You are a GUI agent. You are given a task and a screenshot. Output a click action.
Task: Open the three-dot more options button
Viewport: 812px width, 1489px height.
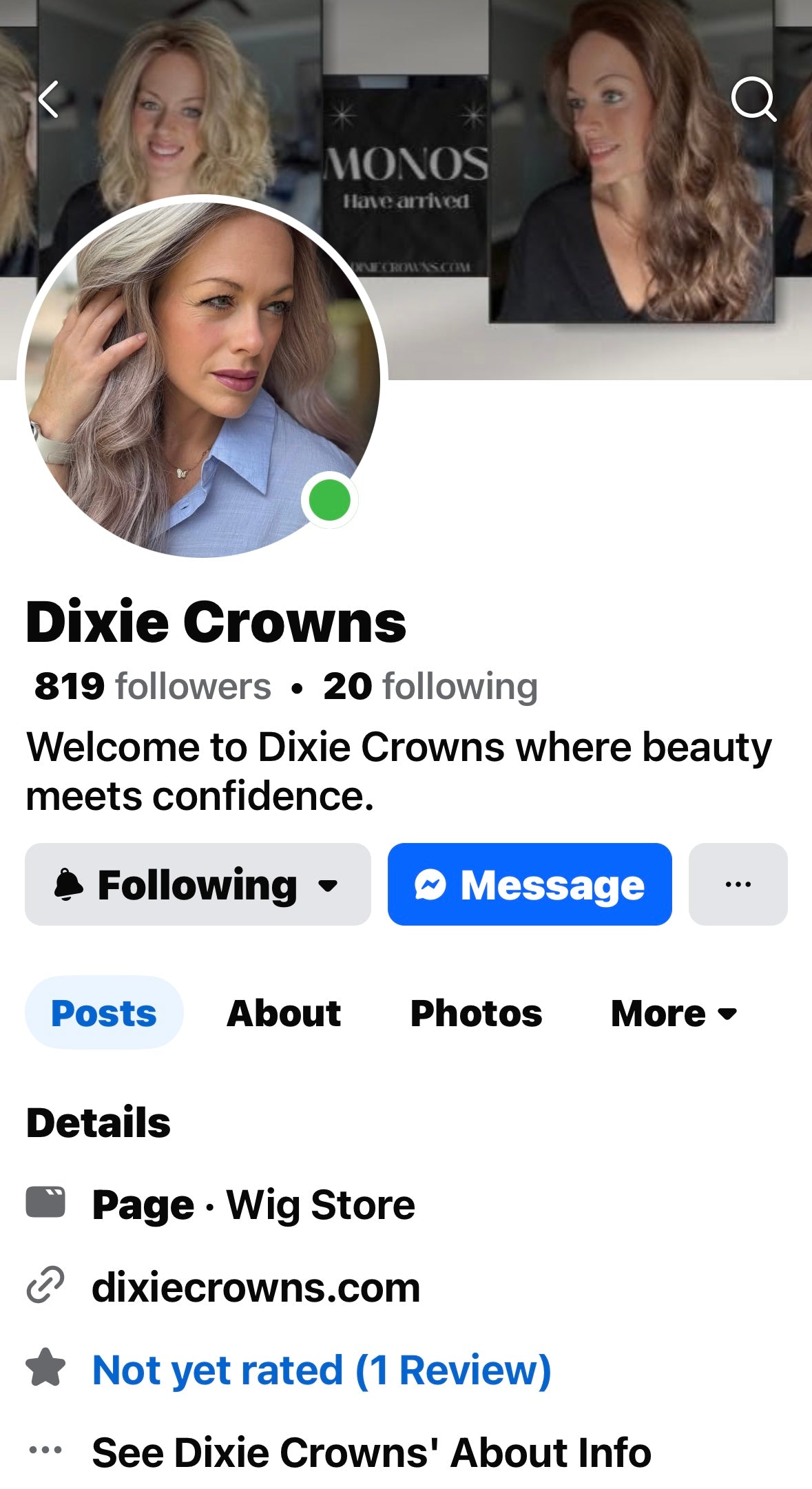coord(738,884)
